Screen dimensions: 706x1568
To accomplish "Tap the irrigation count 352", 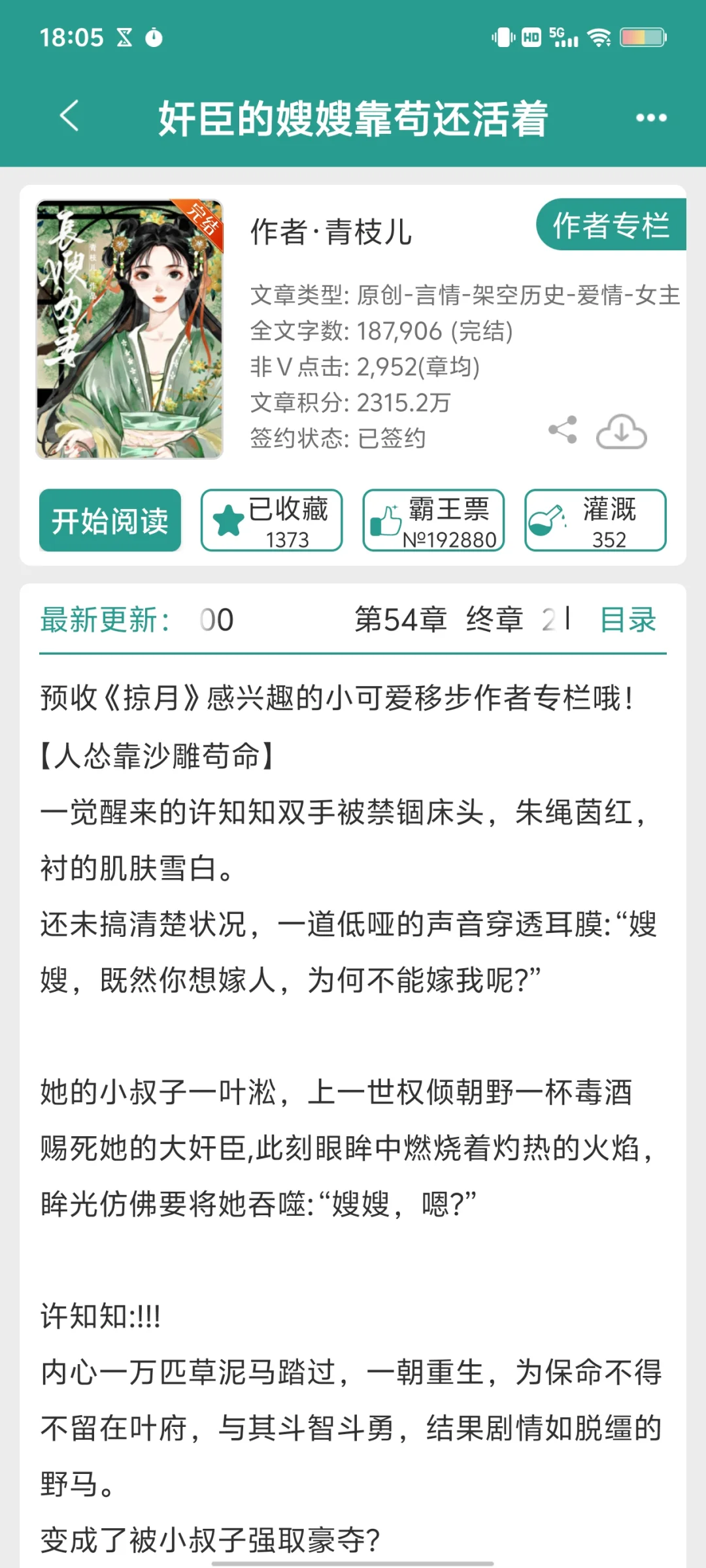I will 611,541.
